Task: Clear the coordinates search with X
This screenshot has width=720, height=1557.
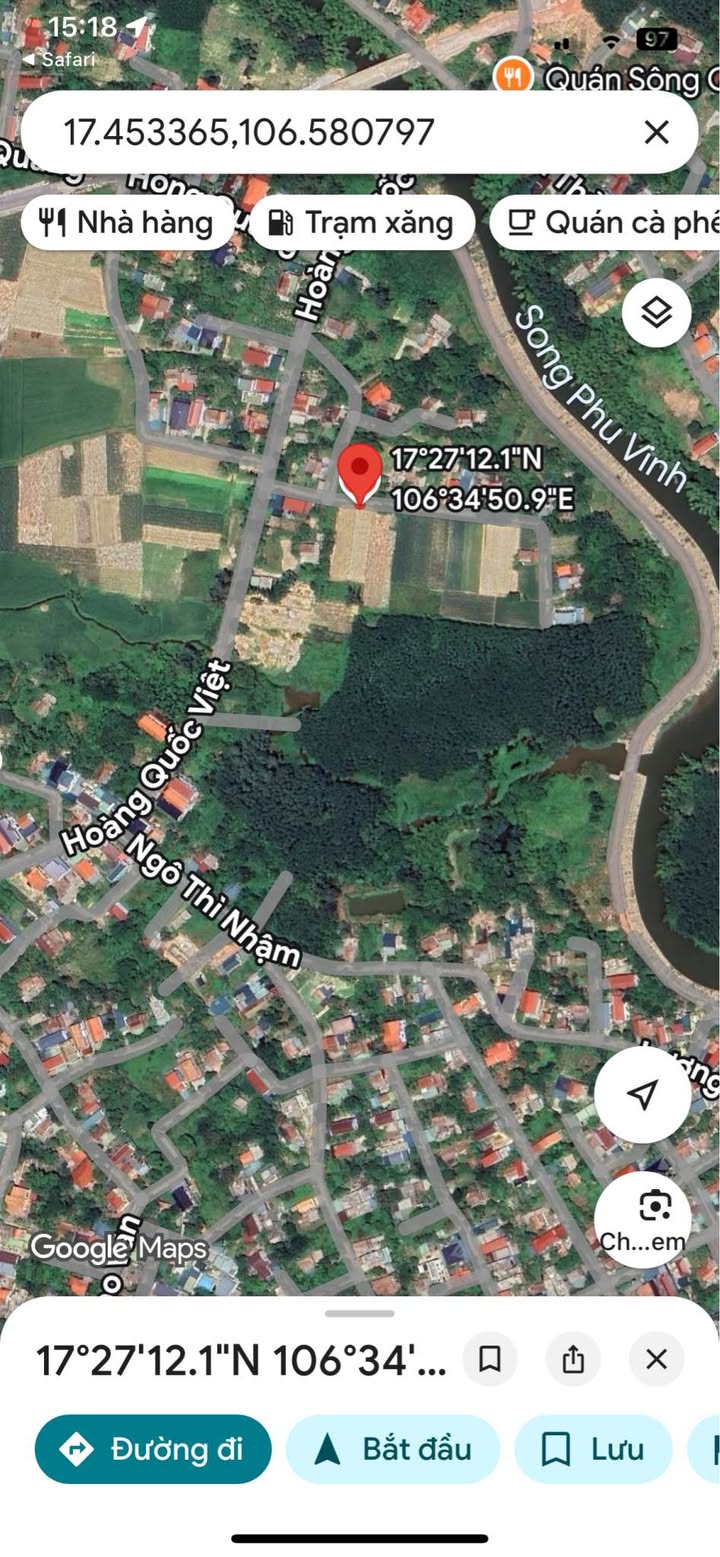Action: 656,132
